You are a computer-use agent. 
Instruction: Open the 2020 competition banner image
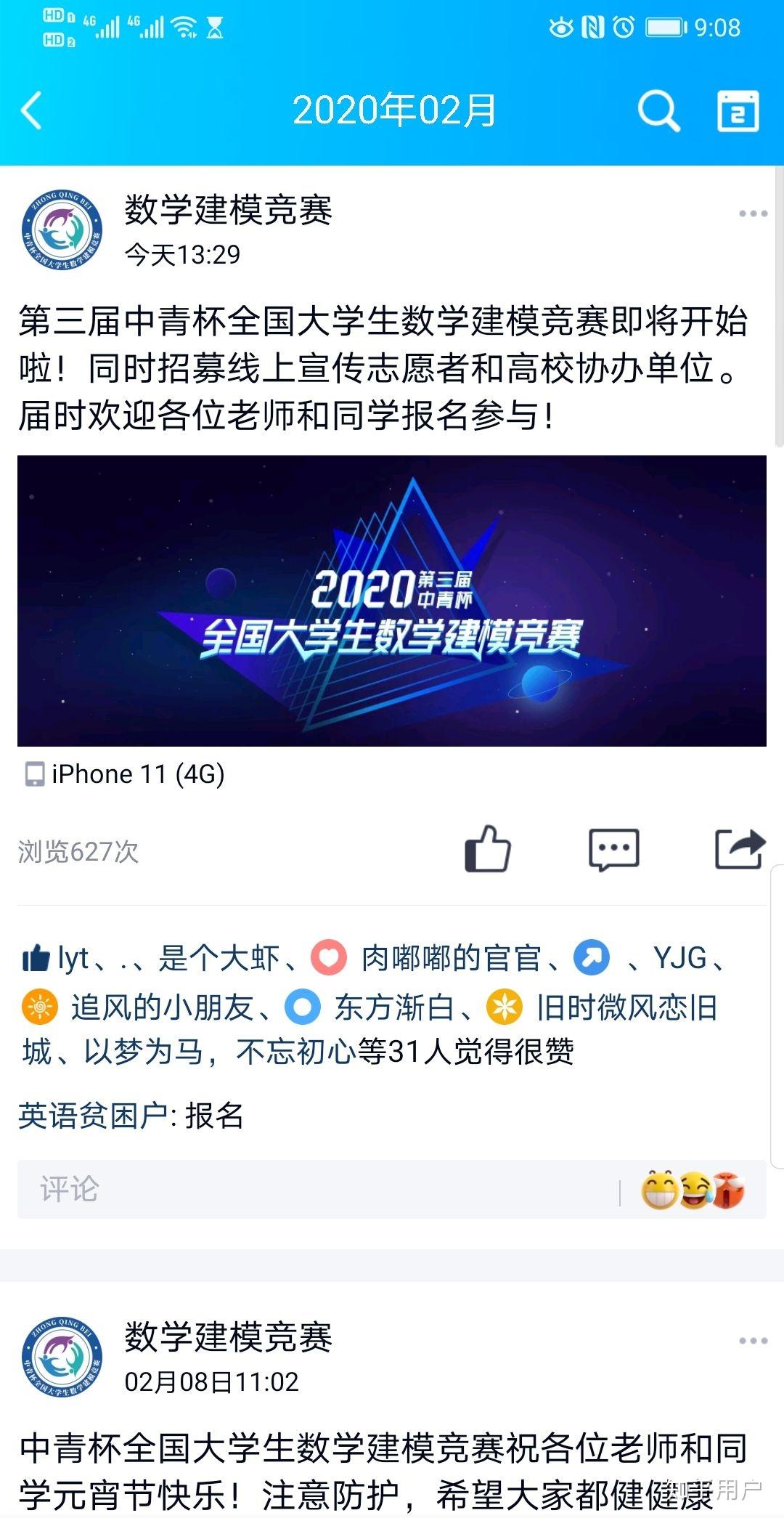point(392,601)
